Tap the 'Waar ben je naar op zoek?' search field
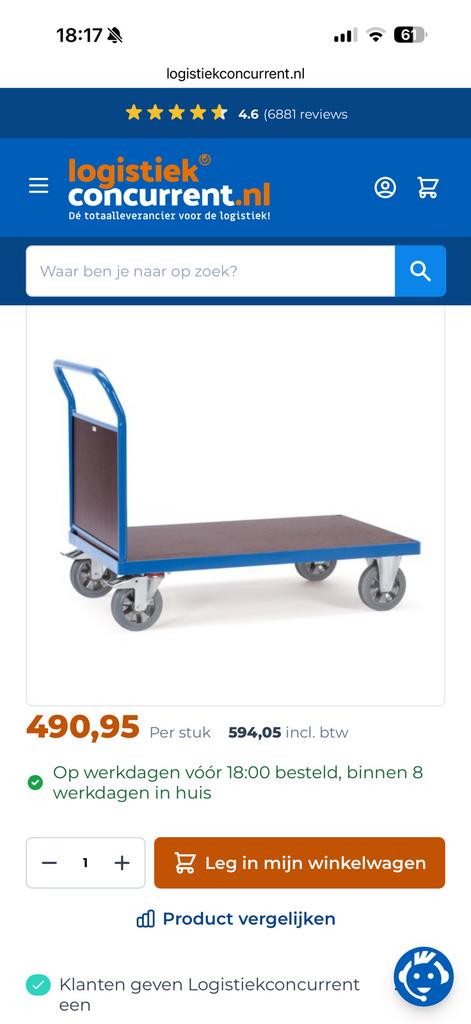The width and height of the screenshot is (471, 1024). click(x=210, y=271)
